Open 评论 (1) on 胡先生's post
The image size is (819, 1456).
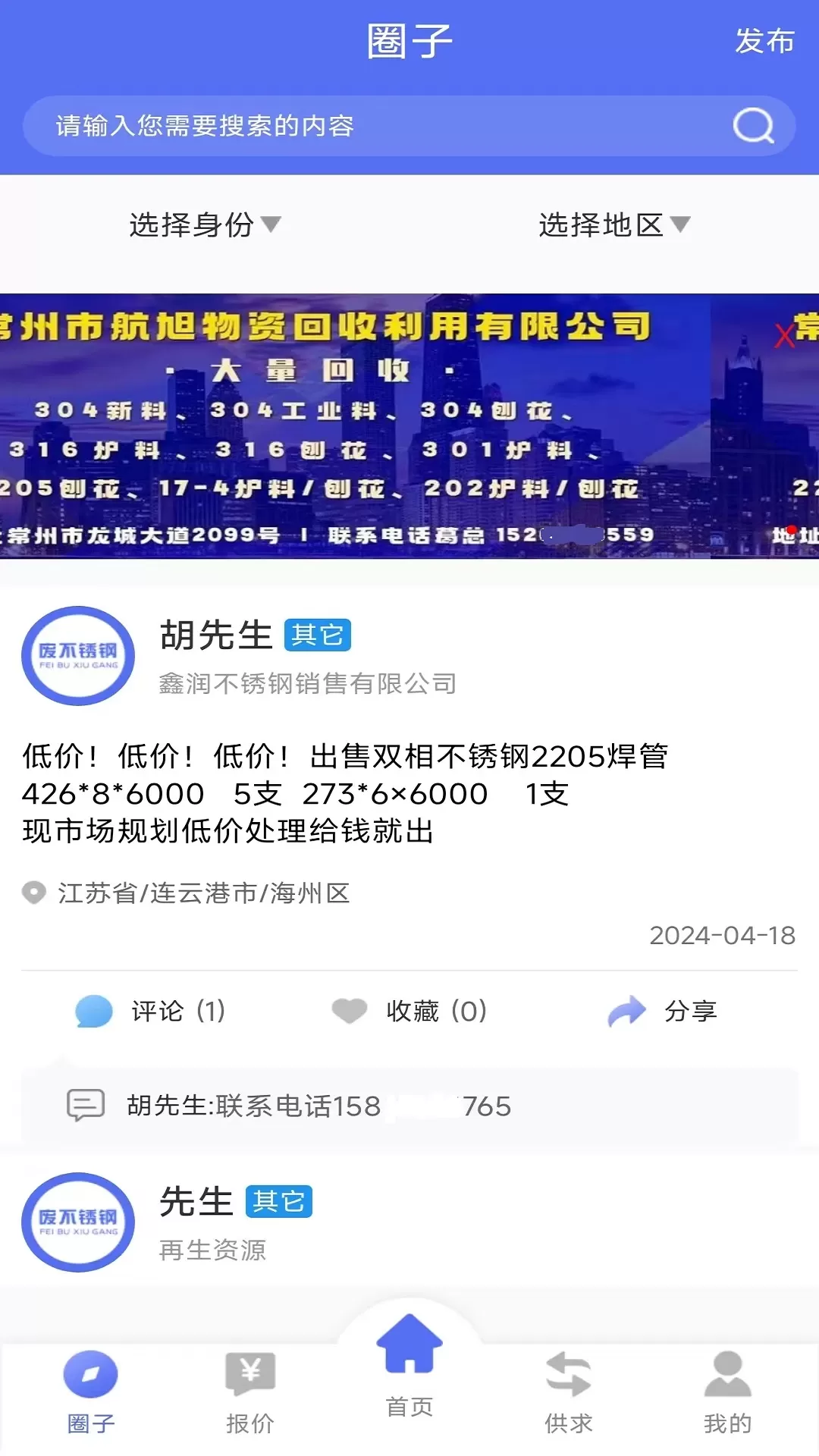(151, 1011)
